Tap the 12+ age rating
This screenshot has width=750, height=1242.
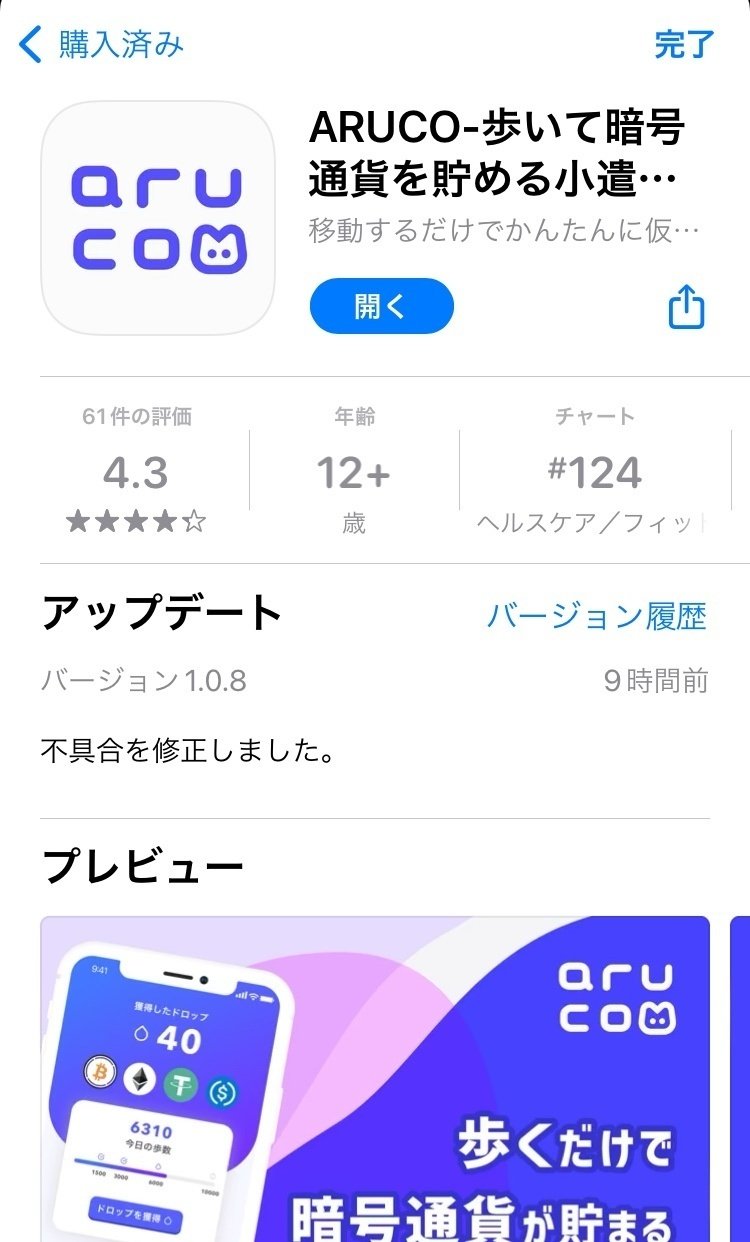pos(354,472)
